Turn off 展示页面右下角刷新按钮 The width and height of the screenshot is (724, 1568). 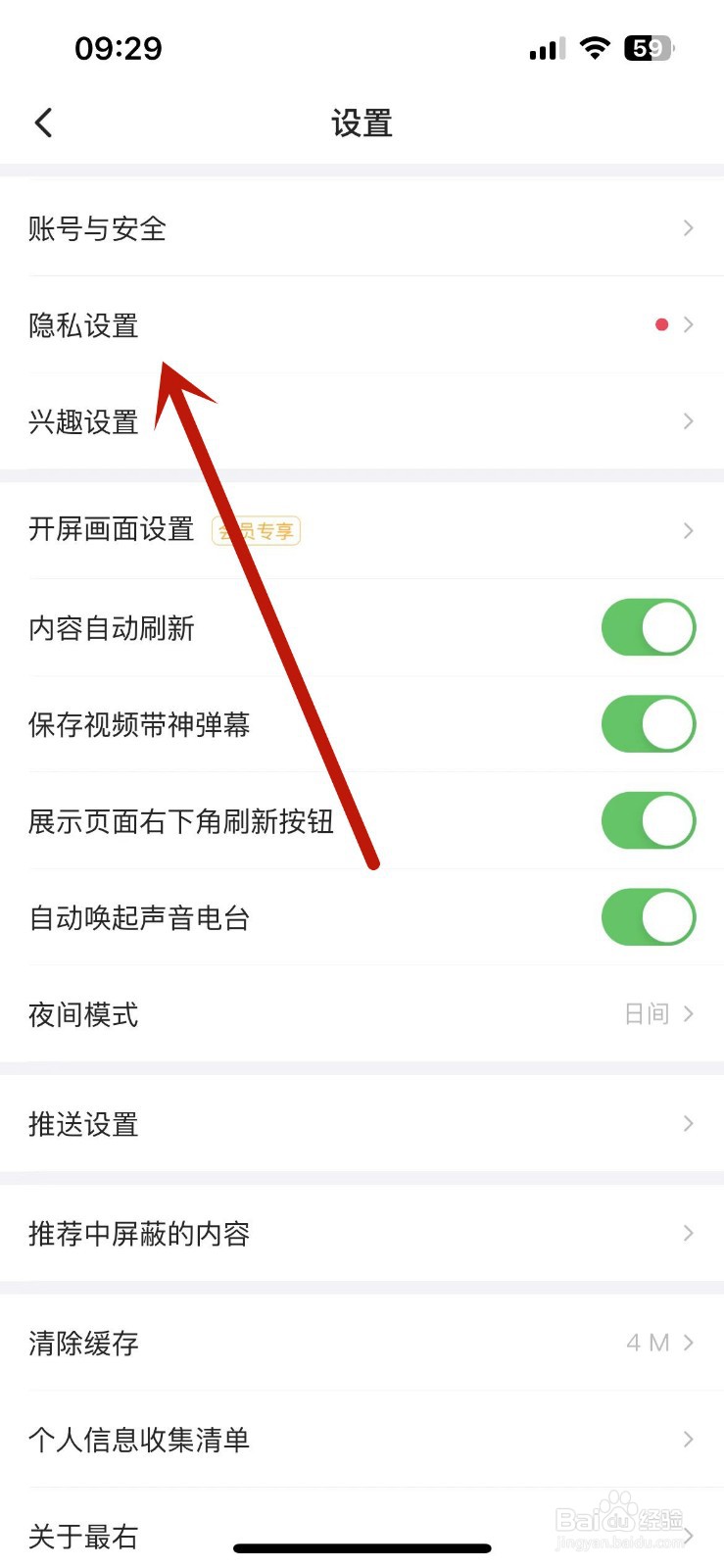pyautogui.click(x=649, y=821)
